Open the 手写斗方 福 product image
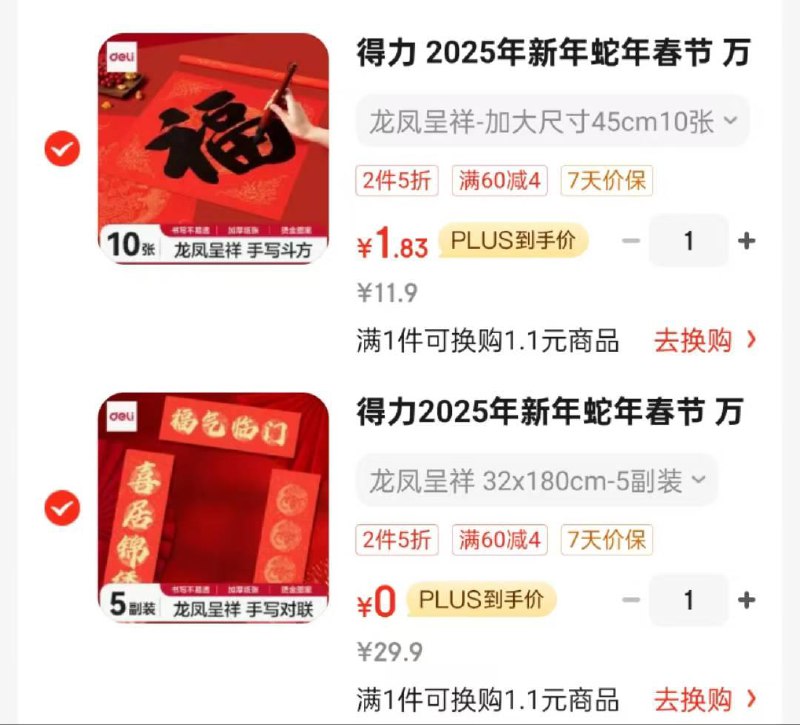 pos(213,148)
